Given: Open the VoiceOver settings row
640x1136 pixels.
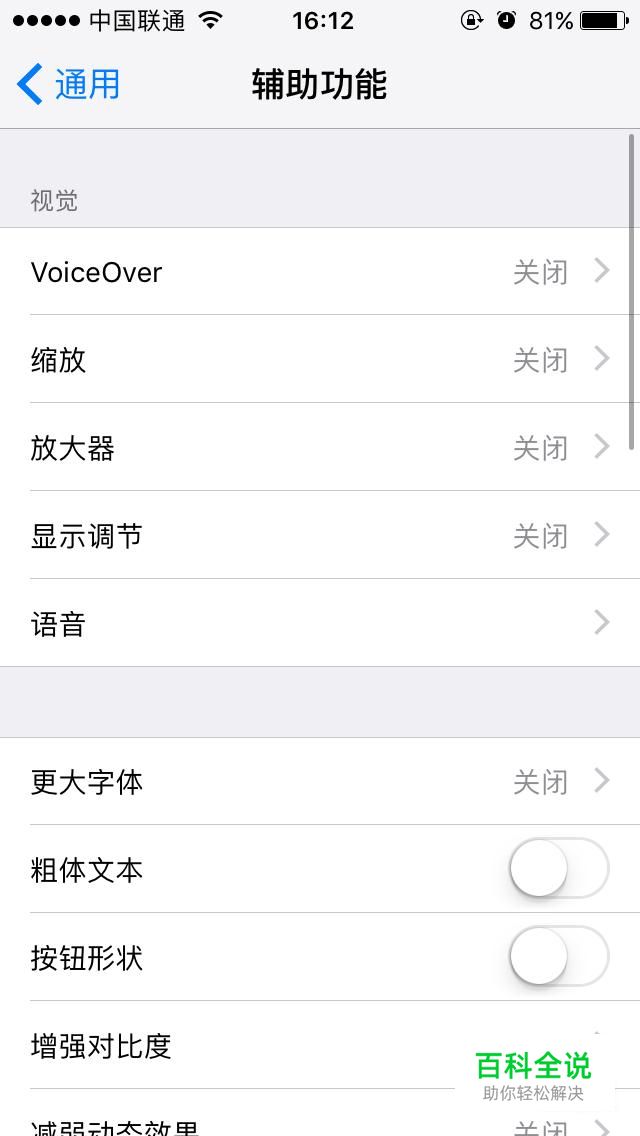Looking at the screenshot, I should pyautogui.click(x=320, y=272).
